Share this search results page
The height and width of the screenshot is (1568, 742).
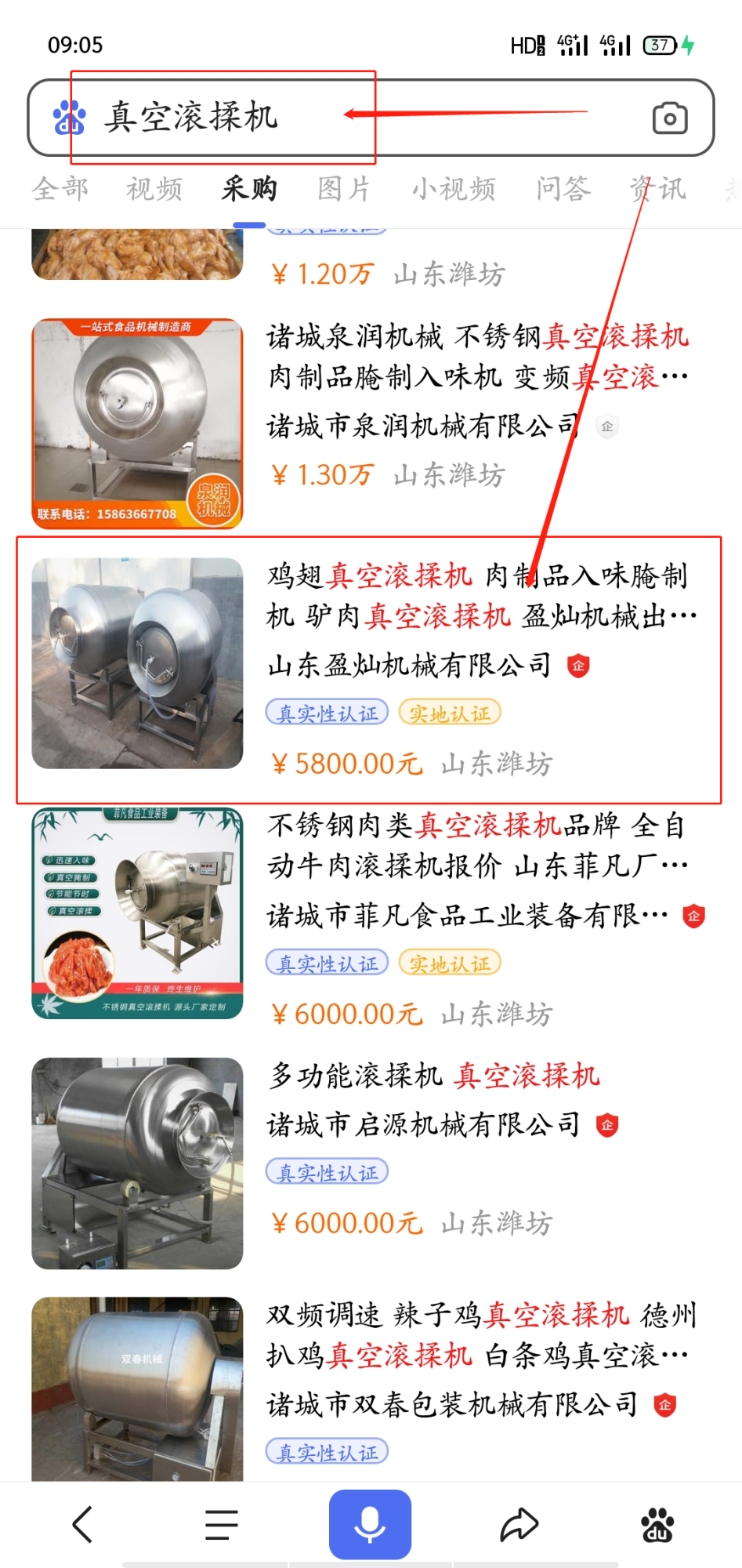(x=519, y=1525)
